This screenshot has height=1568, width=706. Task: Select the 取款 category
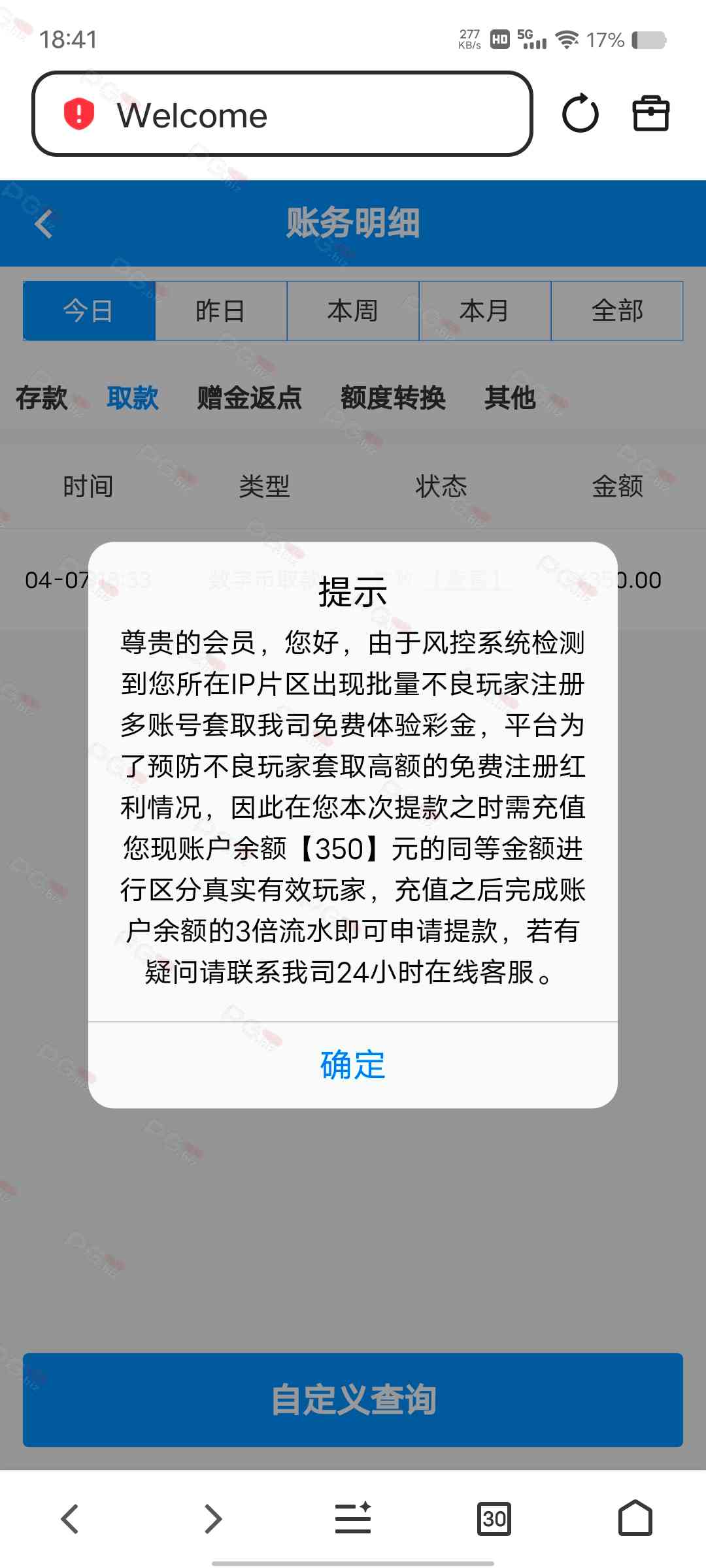pyautogui.click(x=133, y=398)
